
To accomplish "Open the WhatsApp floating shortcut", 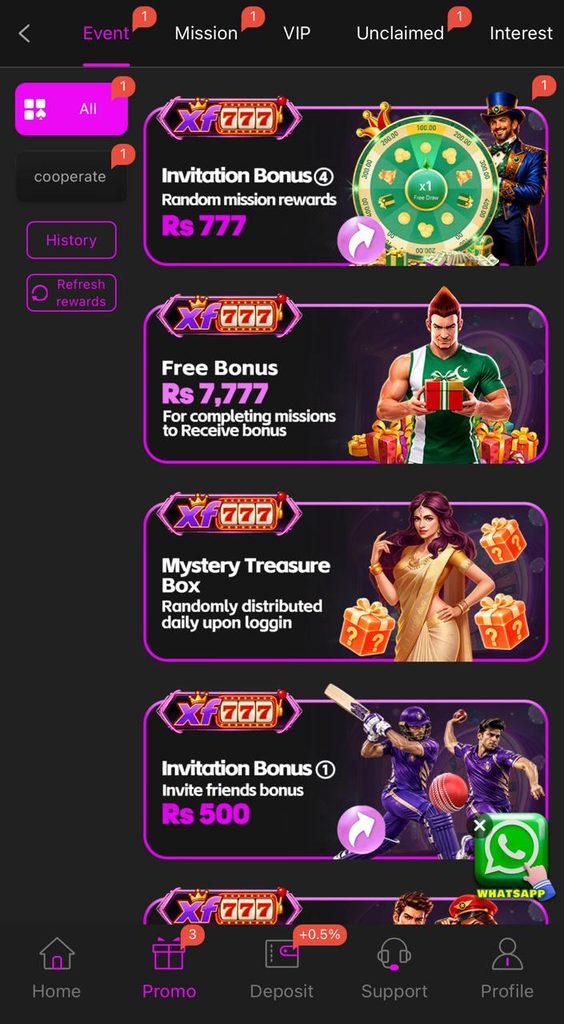I will (514, 857).
